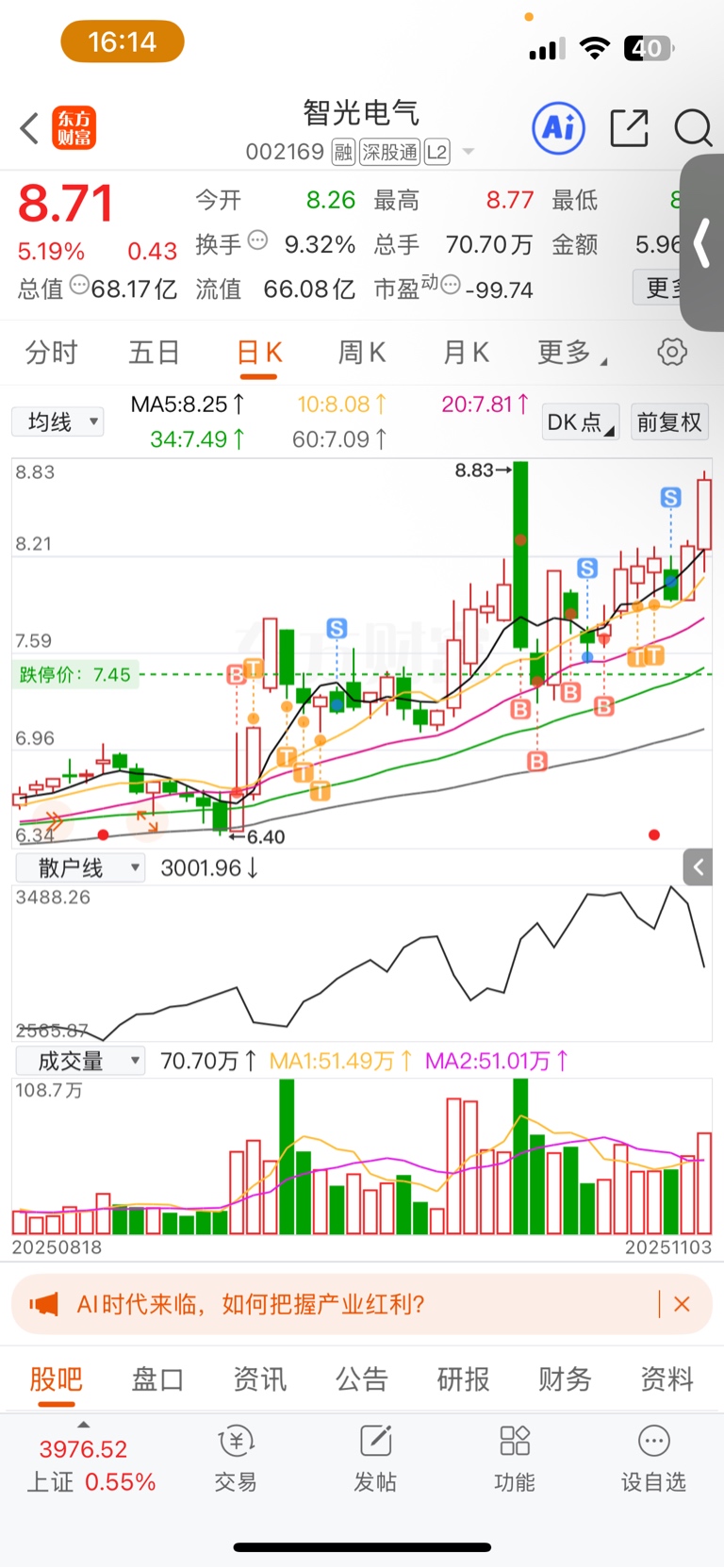Open the DK点 option
Image resolution: width=724 pixels, height=1568 pixels.
click(x=580, y=421)
